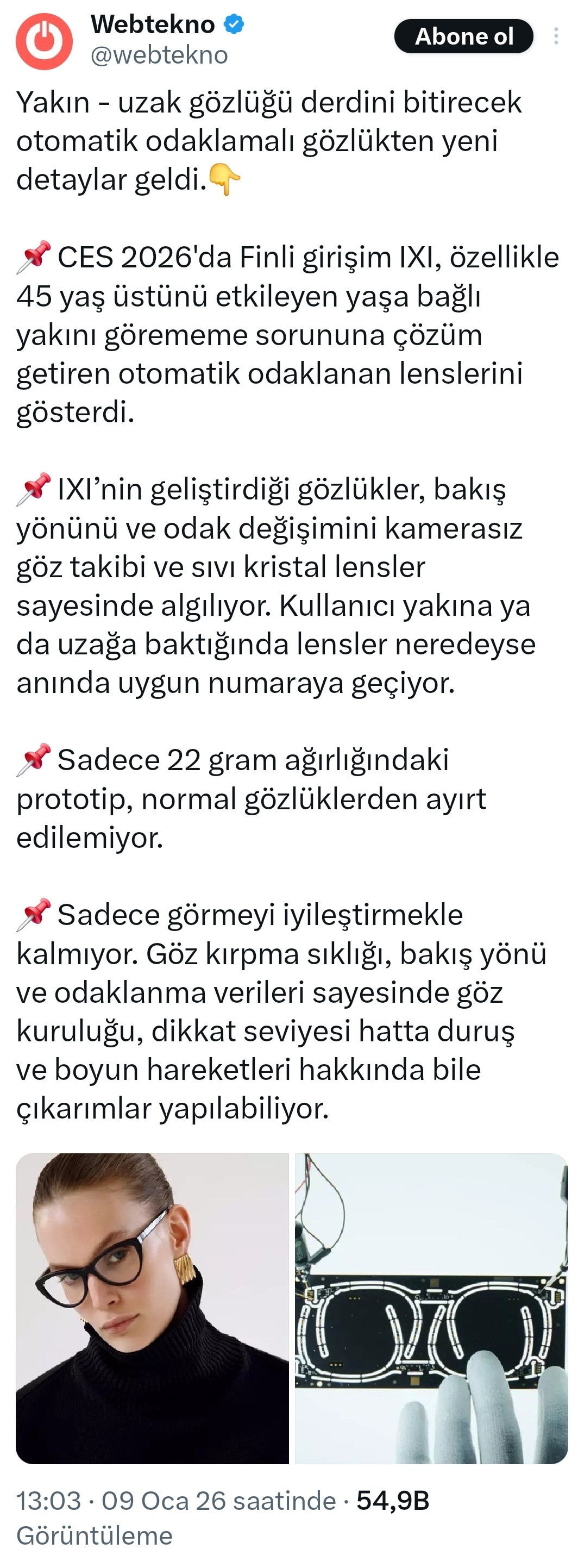Open the 54,9B Görüntüleme view count

392,1501
